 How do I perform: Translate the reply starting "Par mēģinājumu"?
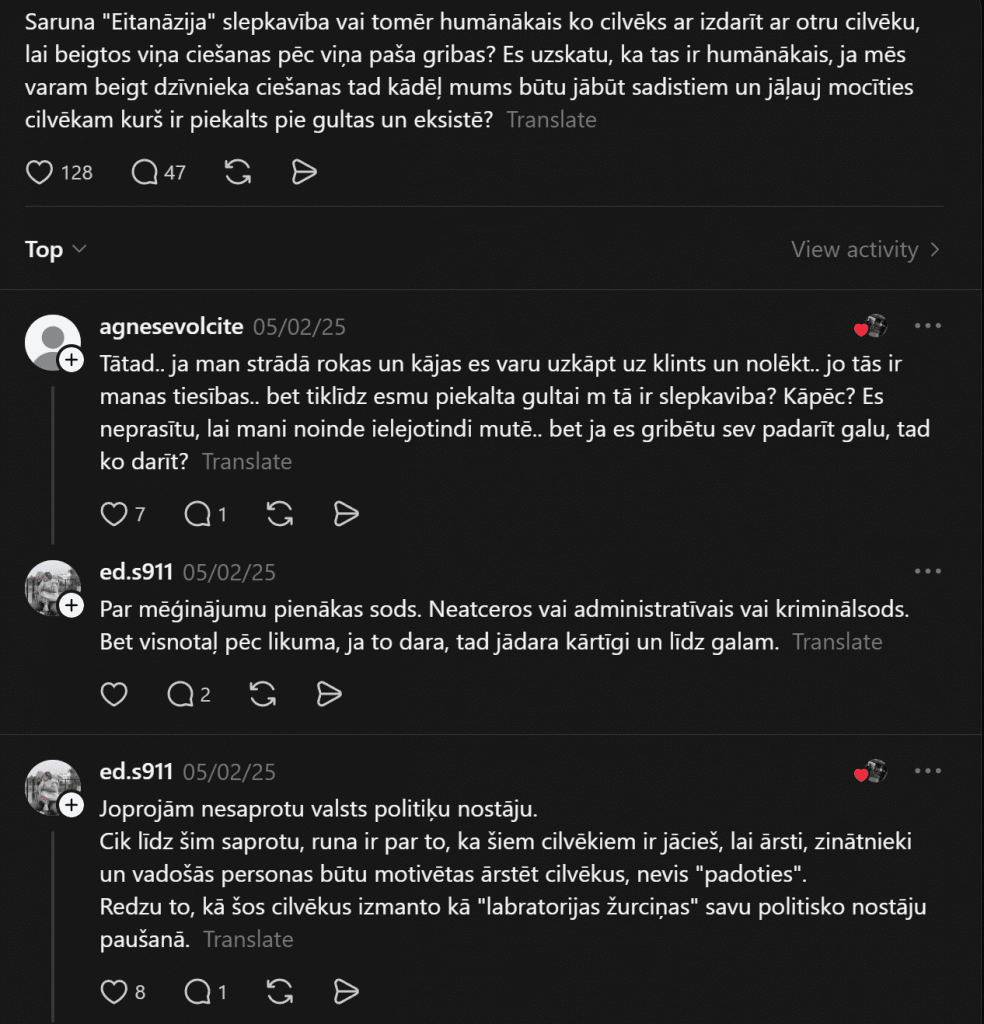click(x=837, y=642)
